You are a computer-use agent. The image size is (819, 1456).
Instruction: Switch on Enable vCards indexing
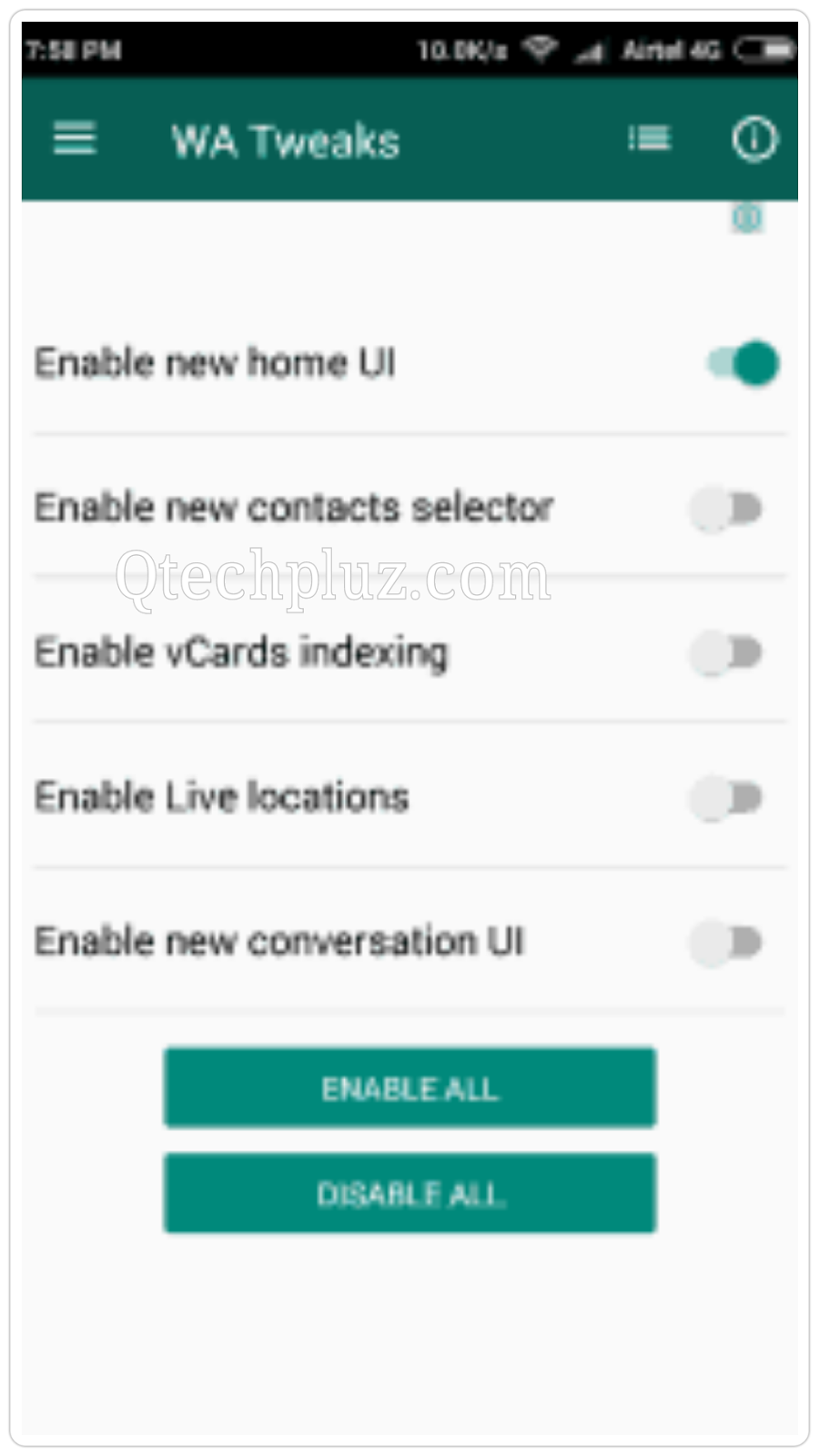726,652
